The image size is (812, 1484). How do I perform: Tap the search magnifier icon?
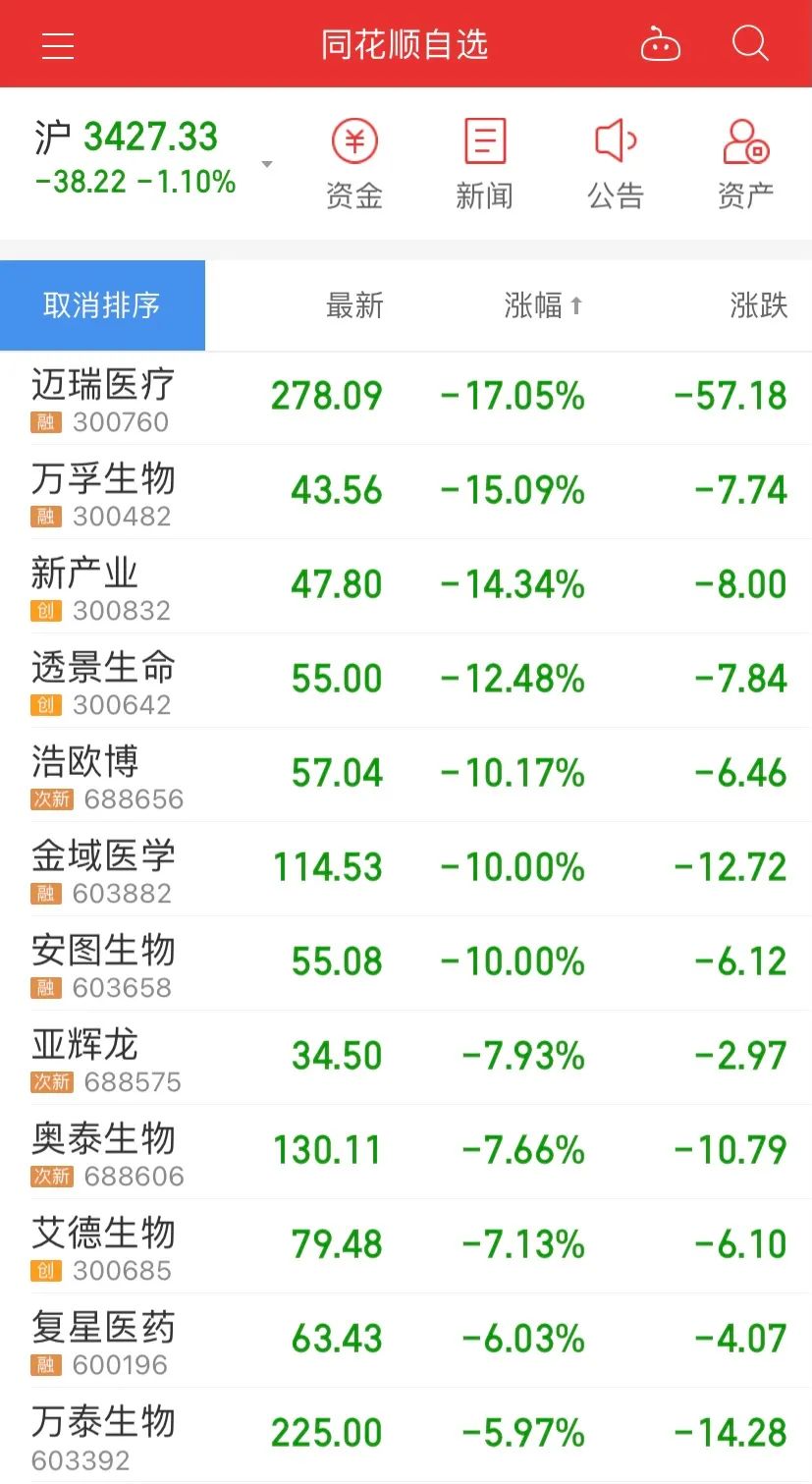(x=750, y=44)
